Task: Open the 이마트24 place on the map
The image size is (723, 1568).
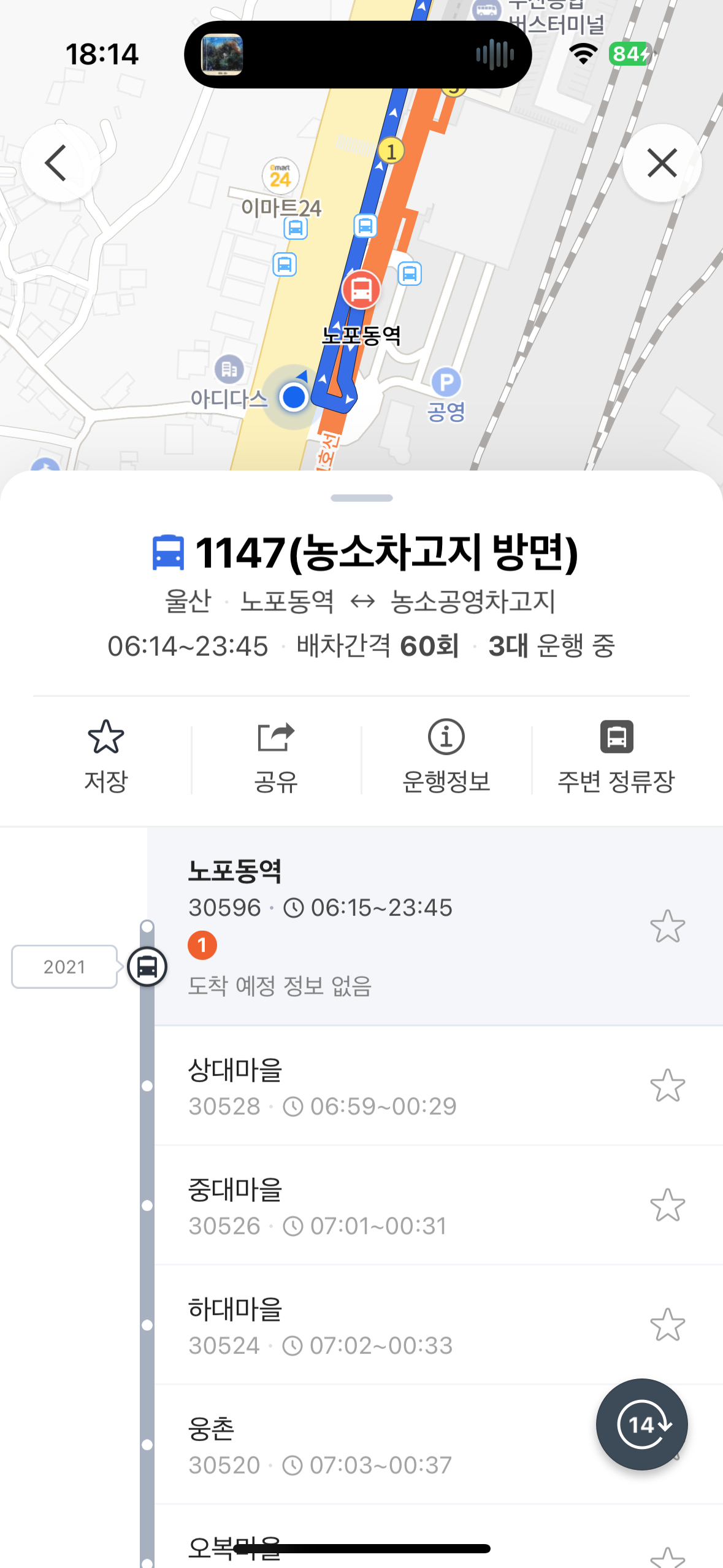Action: pyautogui.click(x=280, y=178)
